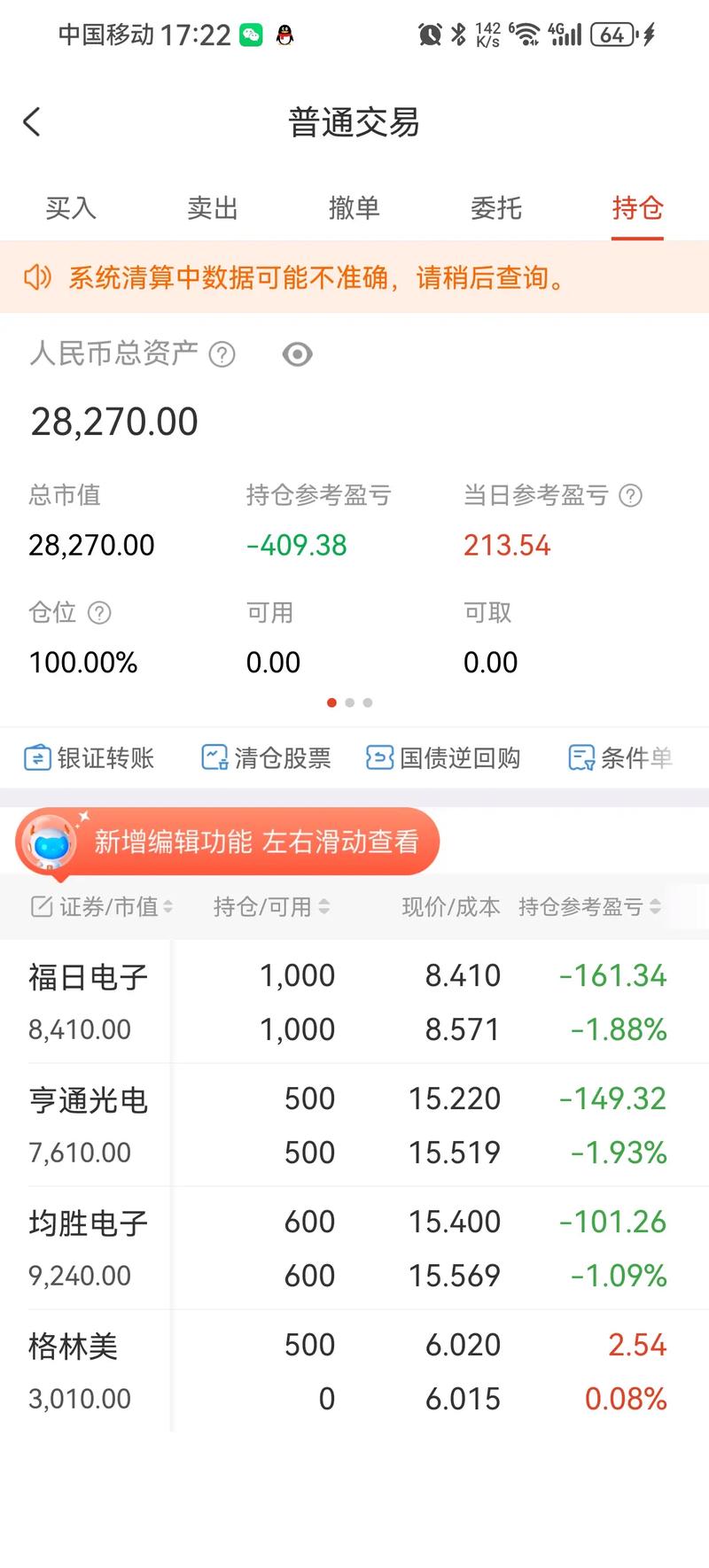Click the speaker icon in the orange alert bar
709x1568 pixels.
pyautogui.click(x=36, y=277)
